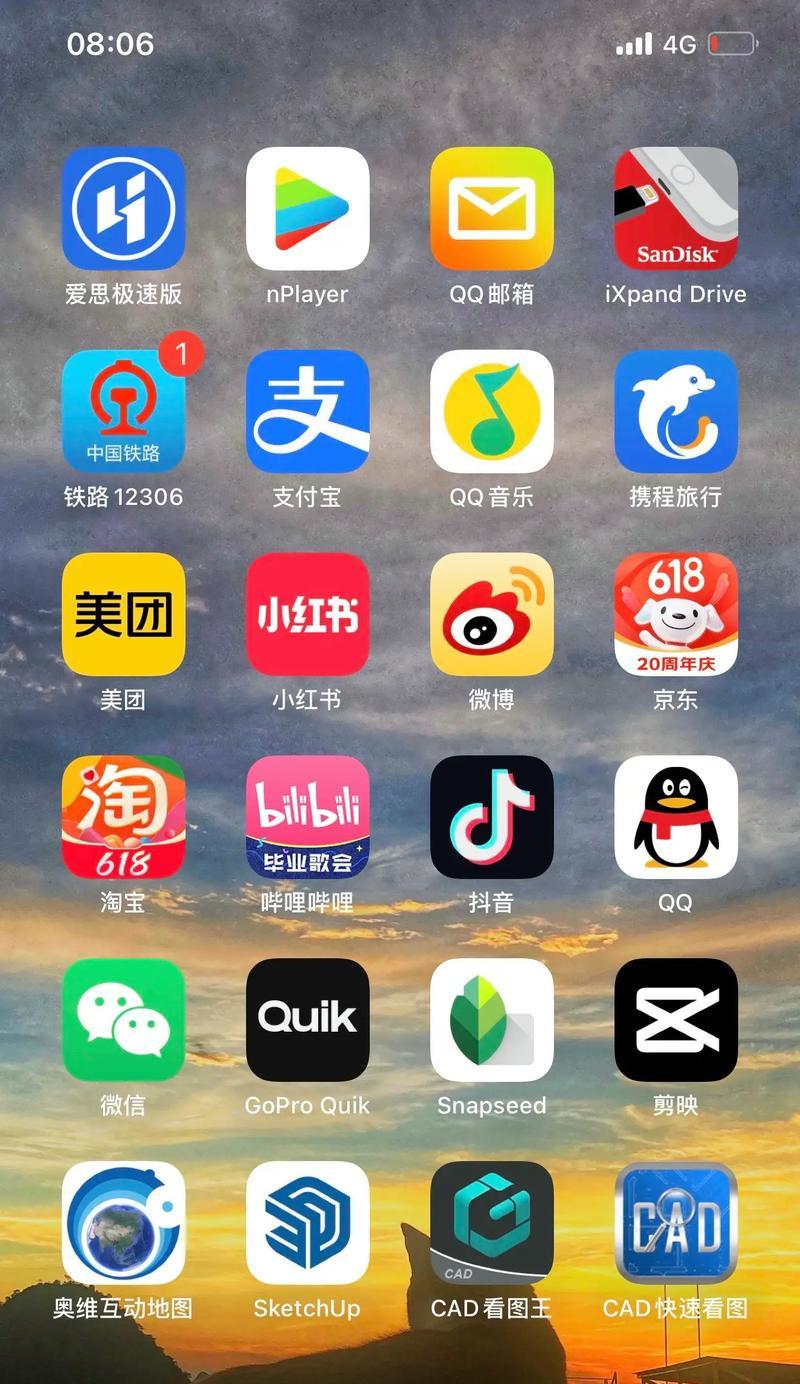Open QQ邮箱 mail app
800x1384 pixels.
point(491,209)
